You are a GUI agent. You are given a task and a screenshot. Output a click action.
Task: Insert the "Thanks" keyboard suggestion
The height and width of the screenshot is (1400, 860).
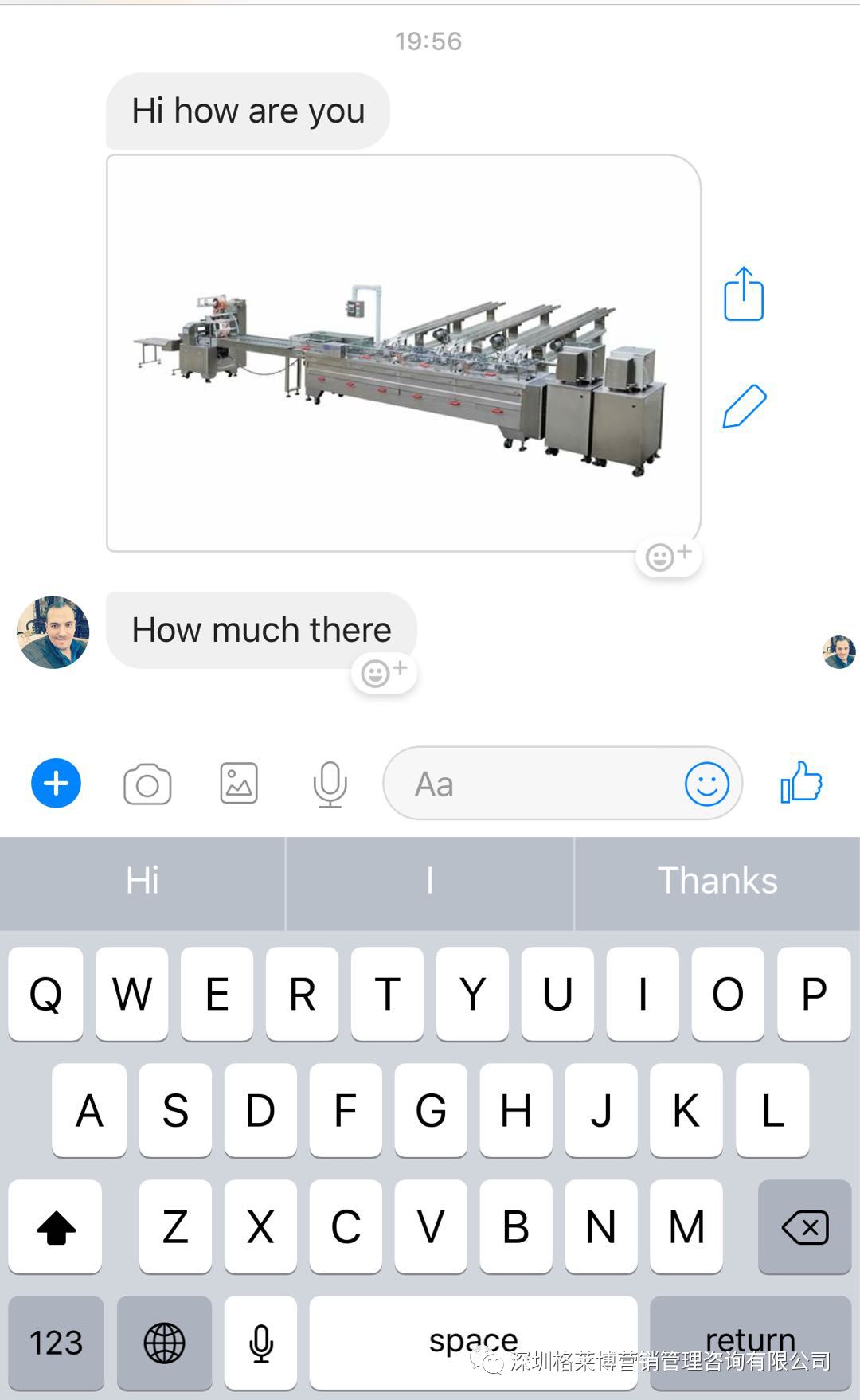717,881
